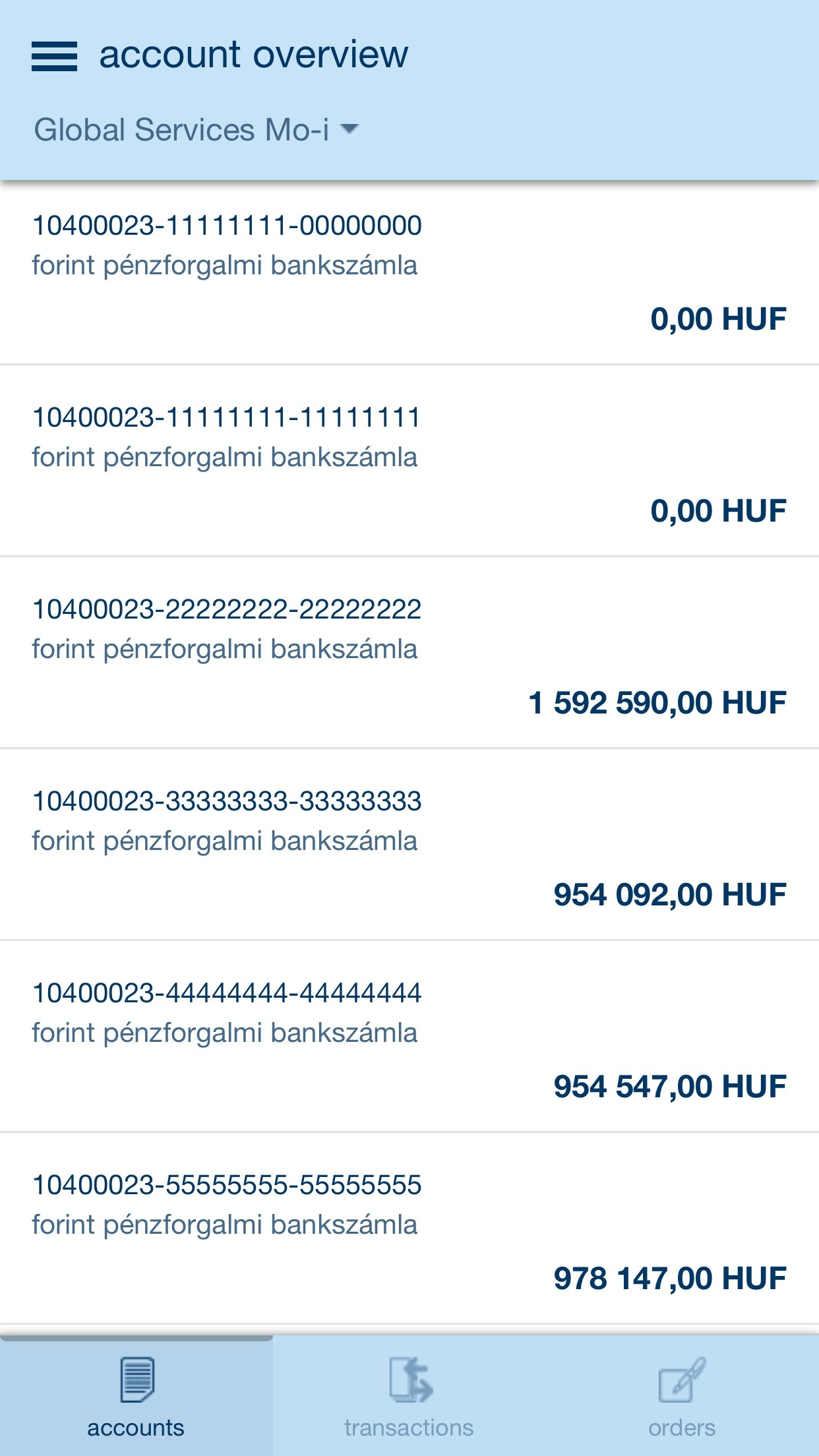Viewport: 819px width, 1456px height.
Task: Open the account with 978 147,00 HUF
Action: tap(409, 1228)
